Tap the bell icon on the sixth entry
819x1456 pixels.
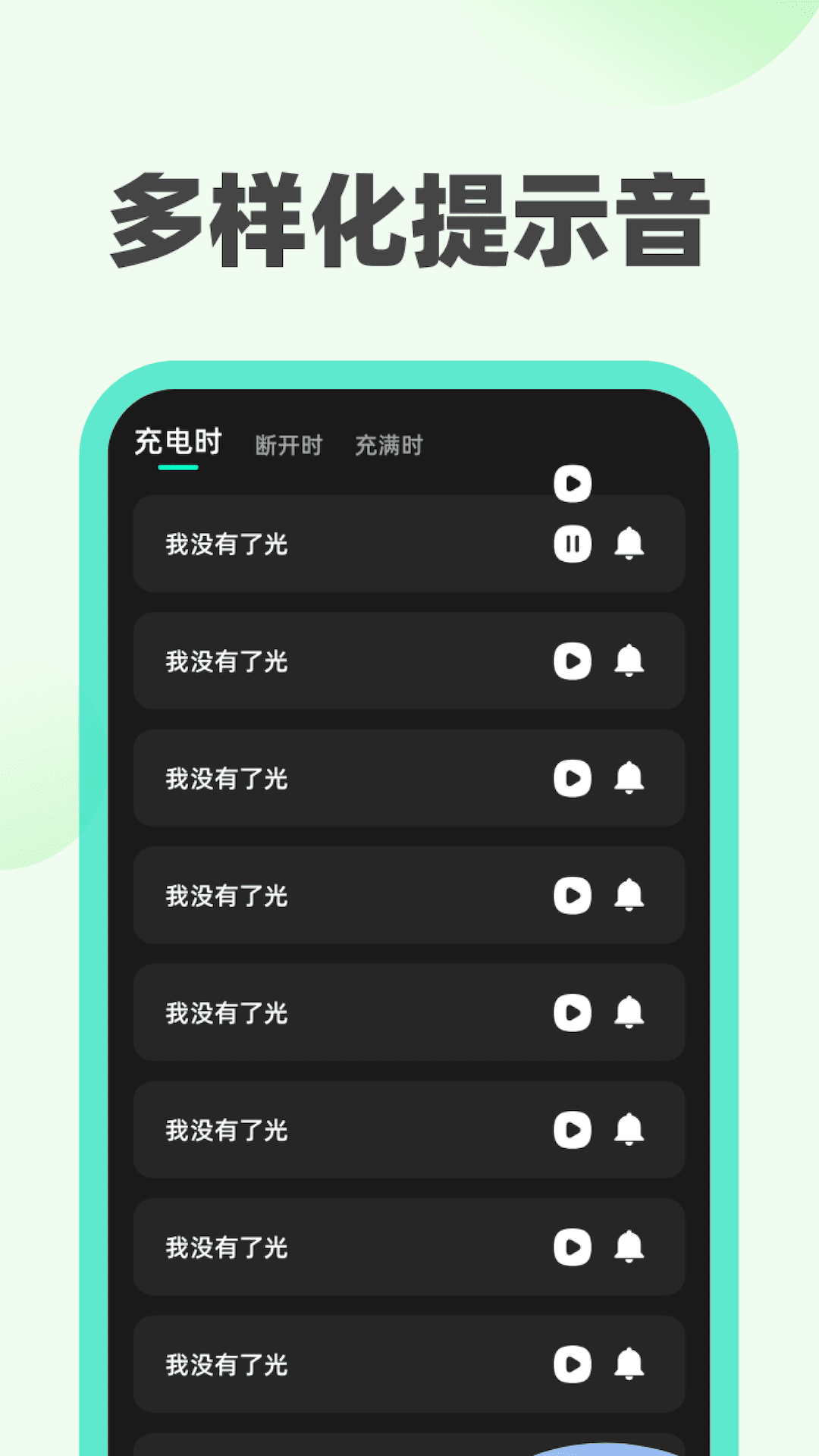(x=629, y=1131)
